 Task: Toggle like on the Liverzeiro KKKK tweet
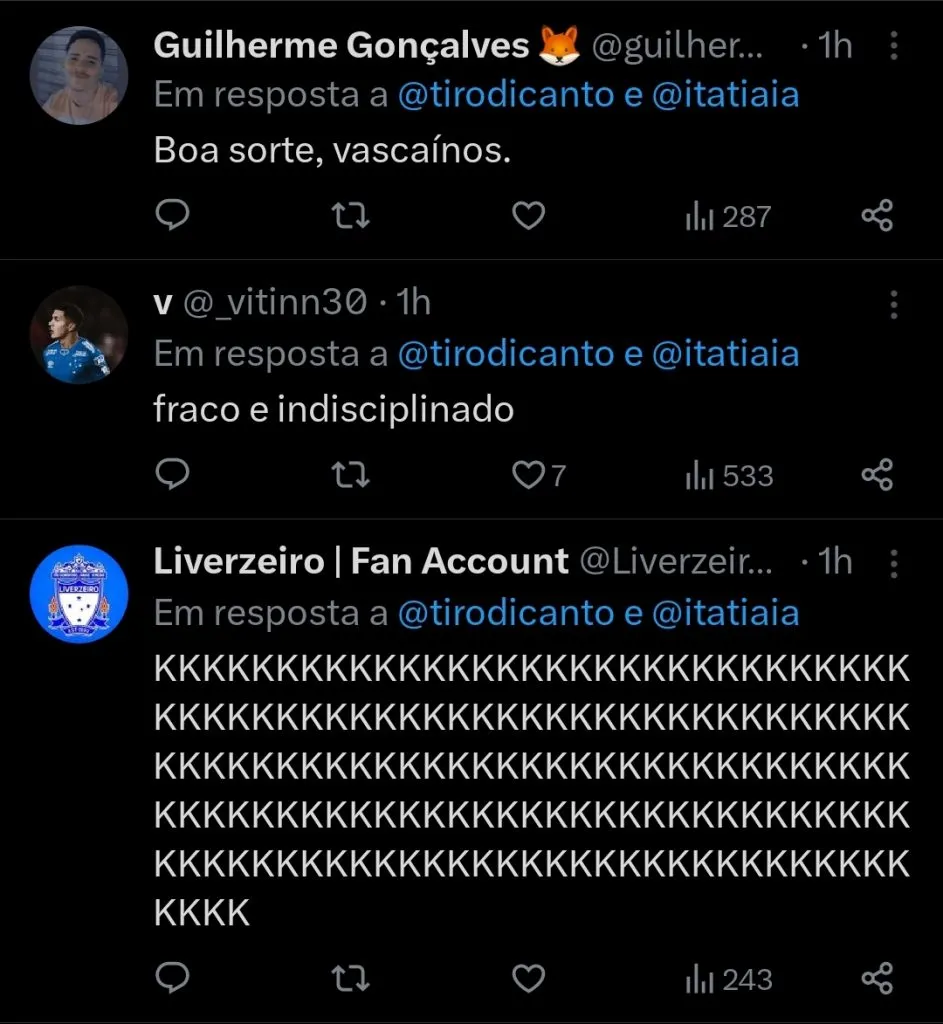pyautogui.click(x=528, y=979)
